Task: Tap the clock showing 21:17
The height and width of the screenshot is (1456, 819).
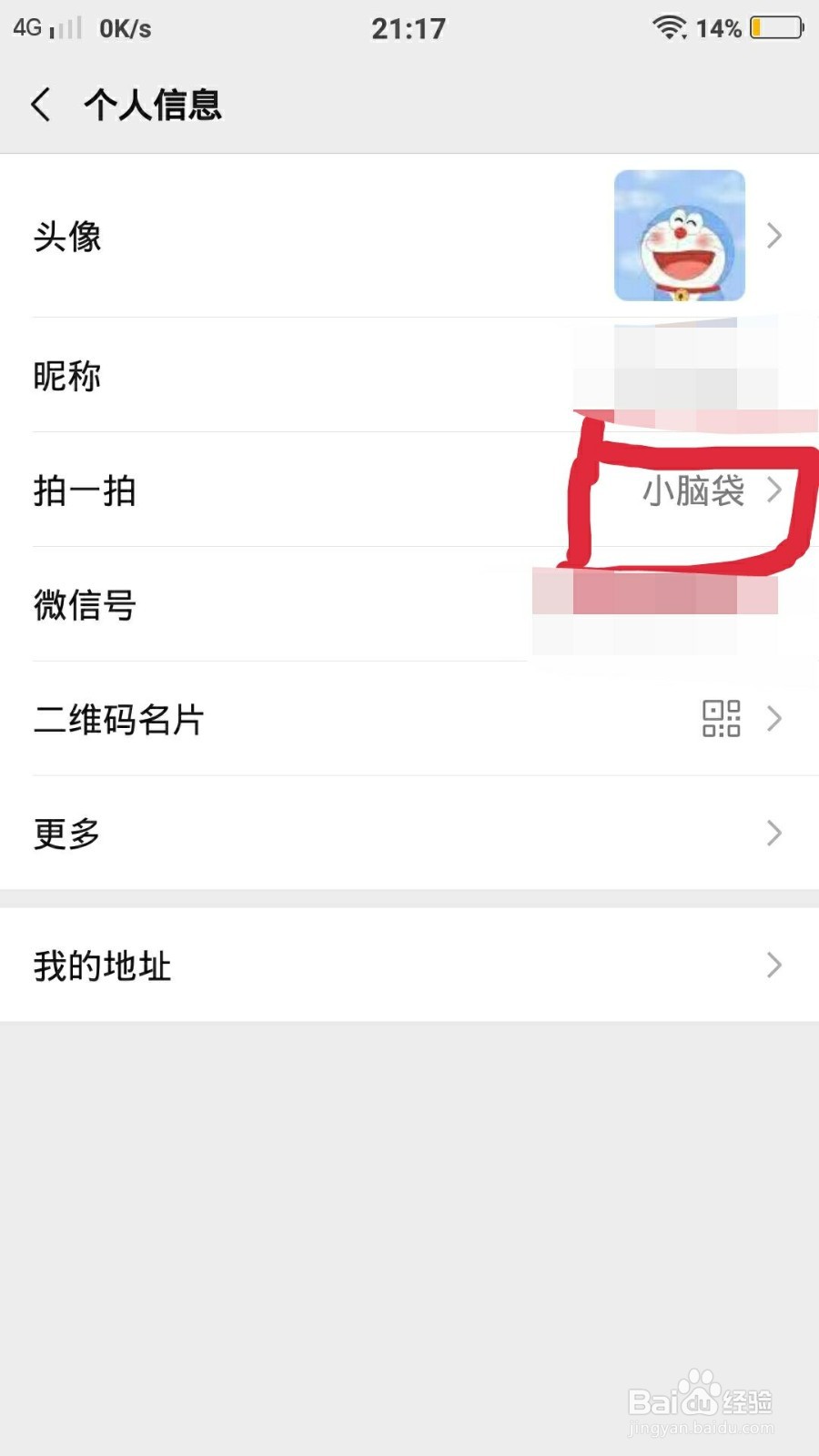Action: tap(409, 27)
